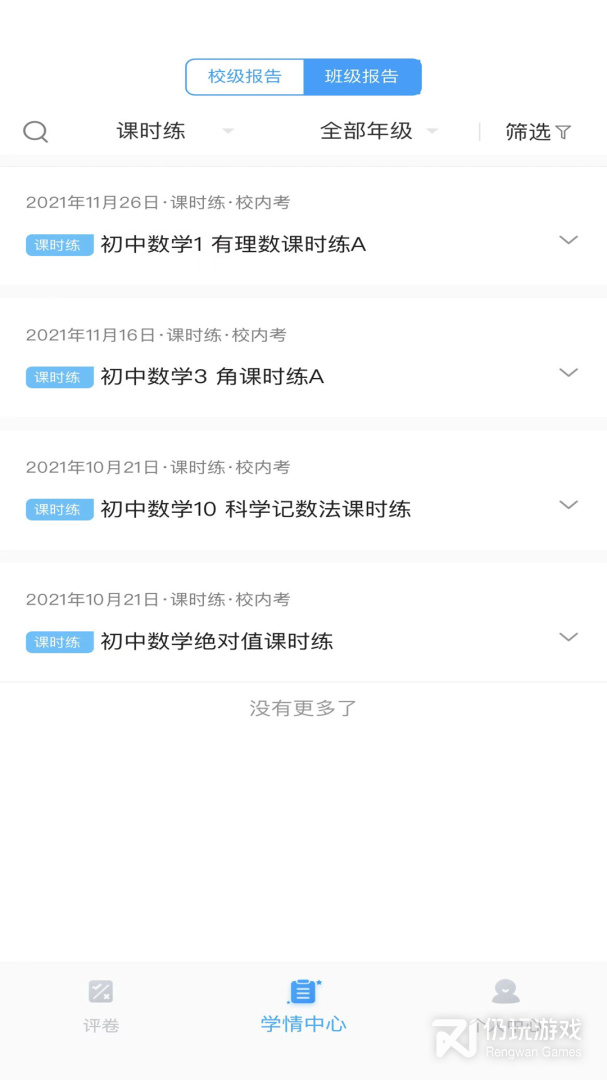The height and width of the screenshot is (1080, 607).
Task: Tap the 筛选 filter button
Action: pos(538,132)
